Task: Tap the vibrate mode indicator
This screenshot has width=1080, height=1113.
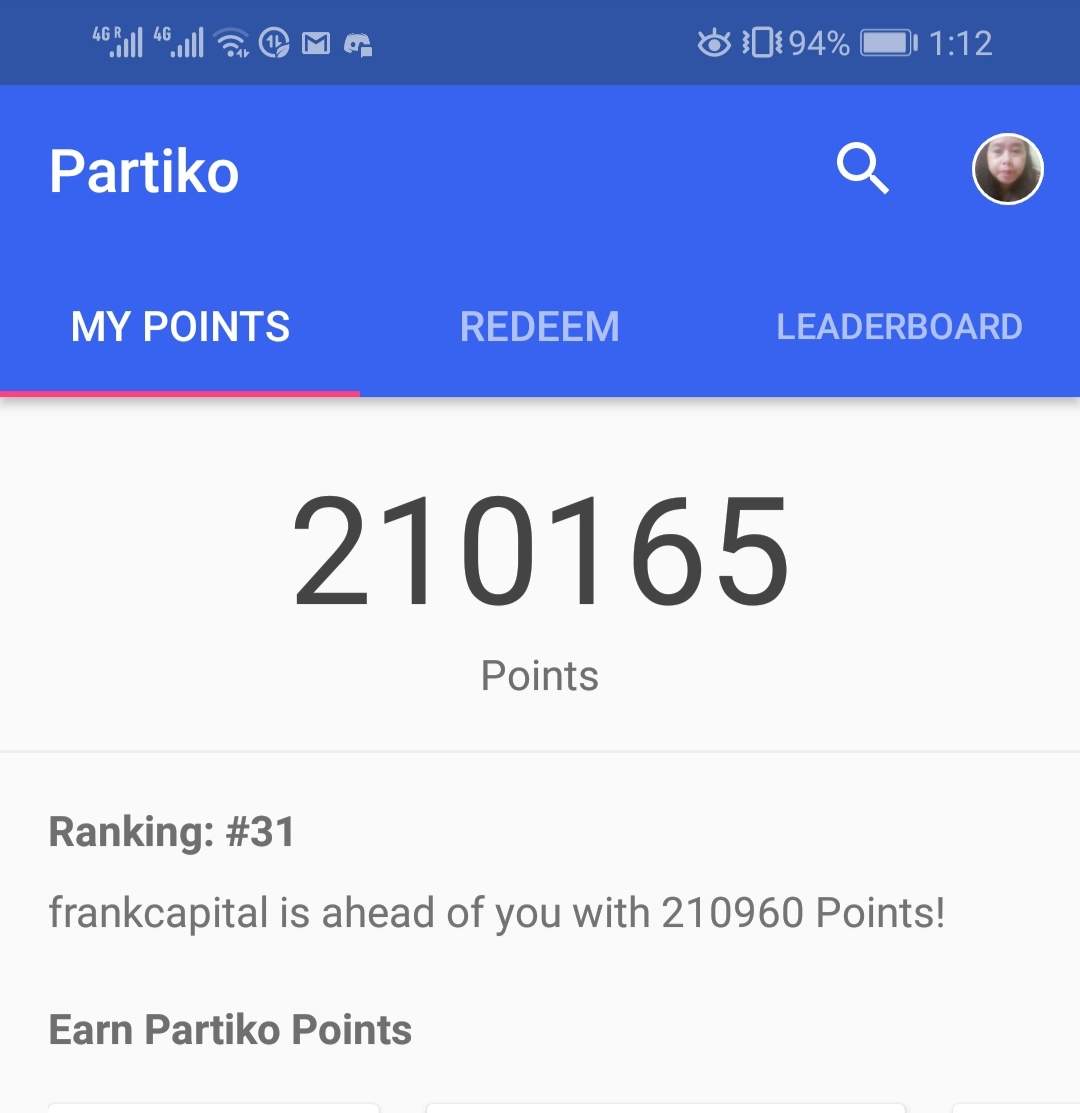Action: [x=760, y=43]
